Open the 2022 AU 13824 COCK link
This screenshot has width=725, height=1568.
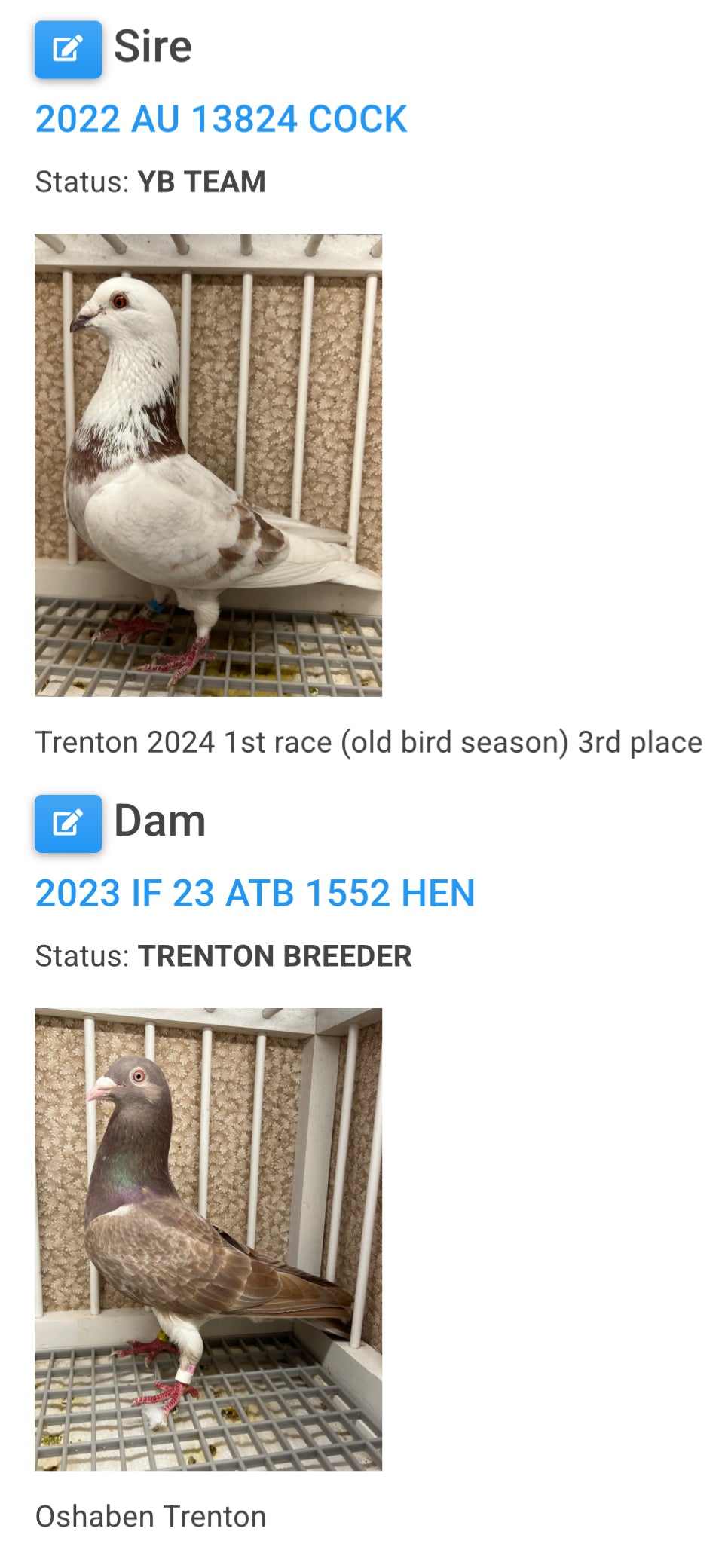pos(221,119)
